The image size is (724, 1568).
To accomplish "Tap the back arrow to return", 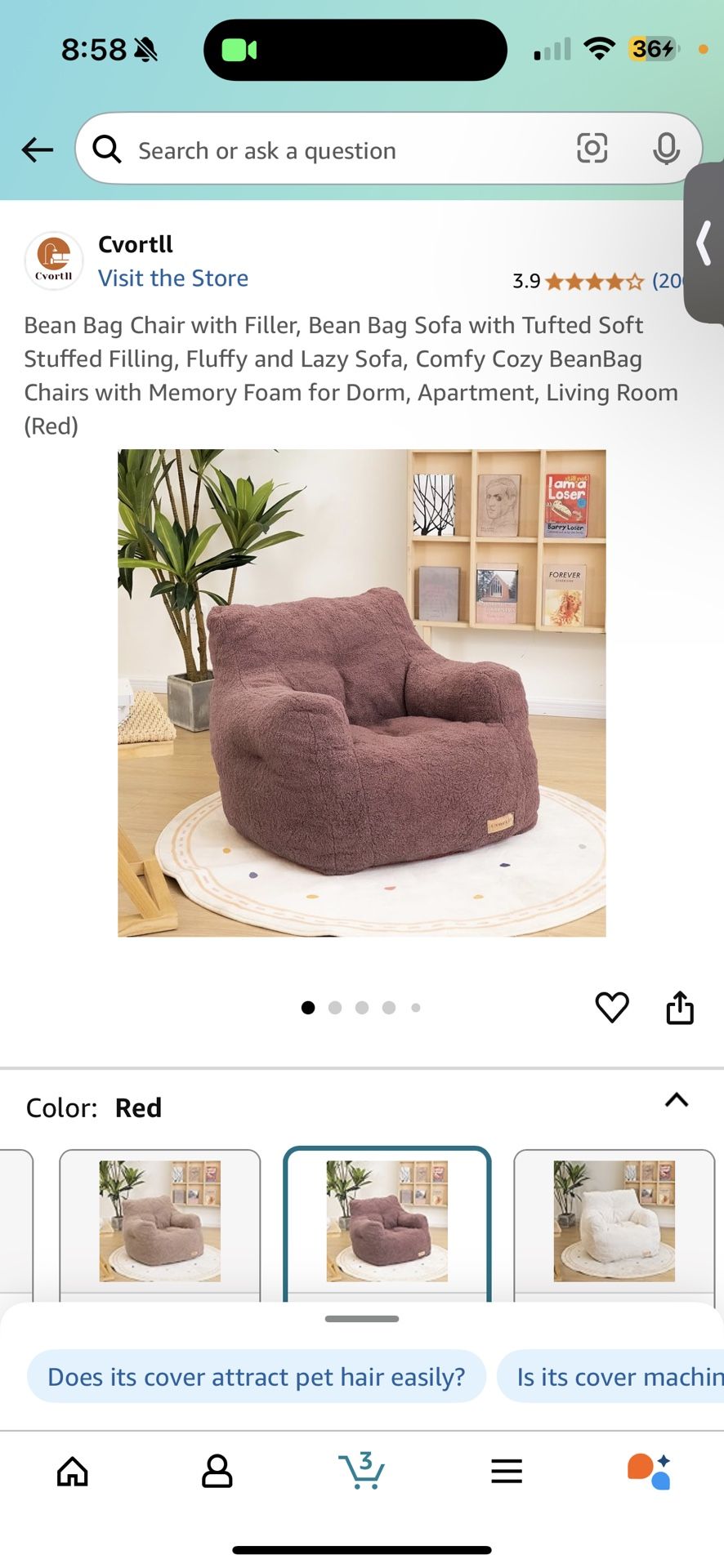I will coord(36,149).
